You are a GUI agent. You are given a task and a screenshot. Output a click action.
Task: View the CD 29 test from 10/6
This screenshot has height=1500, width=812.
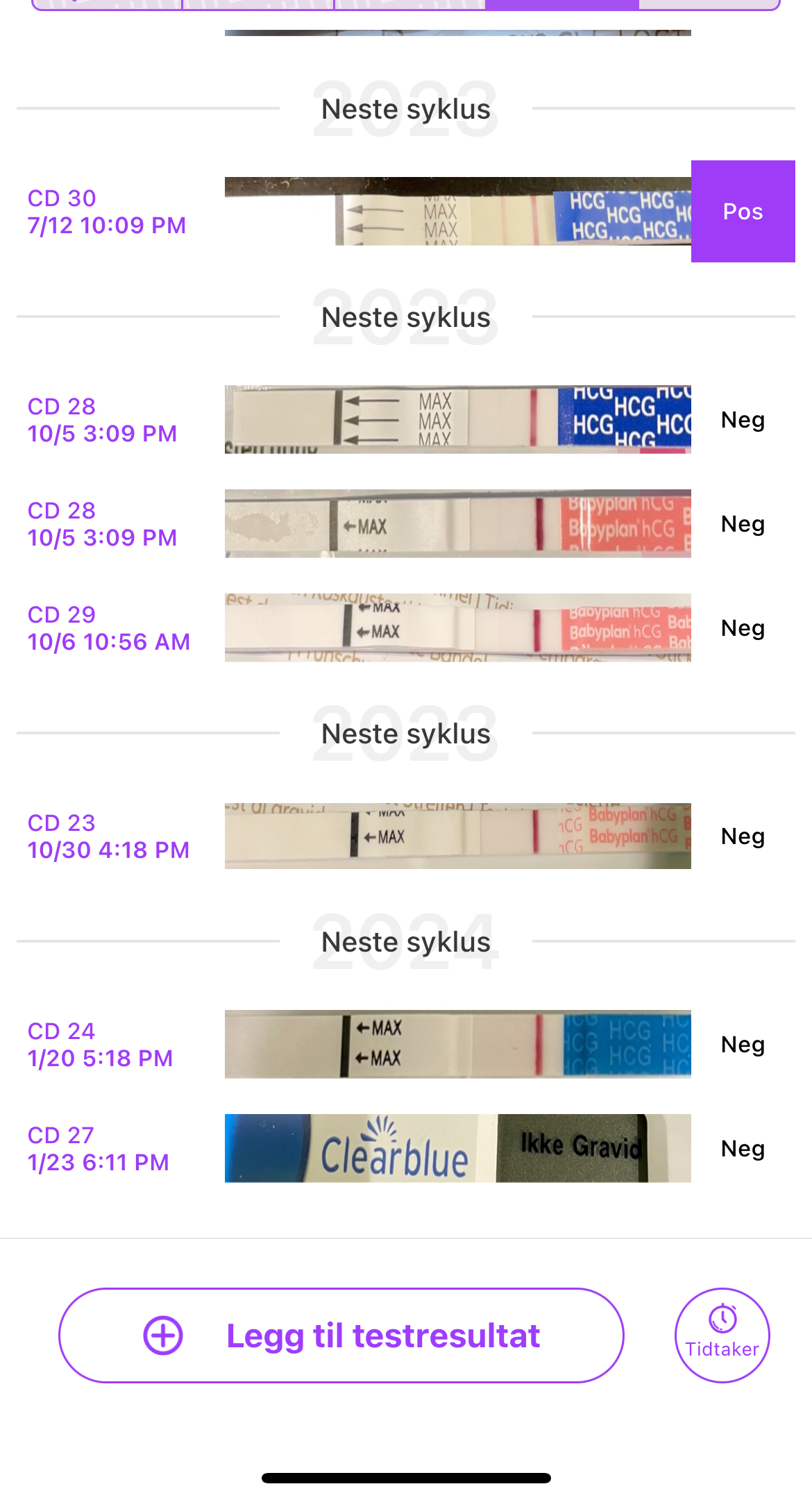(457, 627)
